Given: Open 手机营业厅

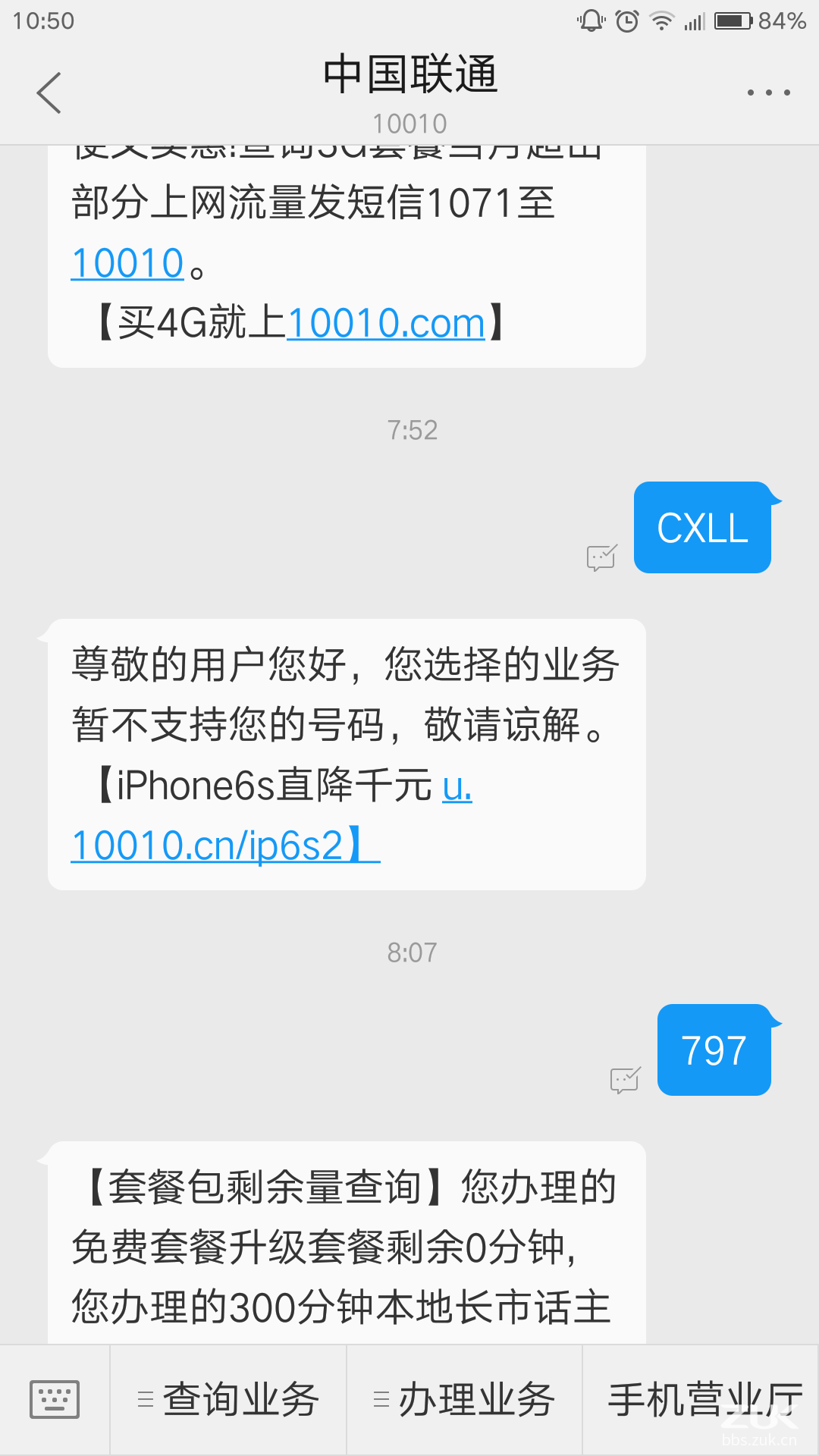Looking at the screenshot, I should coord(702,1399).
